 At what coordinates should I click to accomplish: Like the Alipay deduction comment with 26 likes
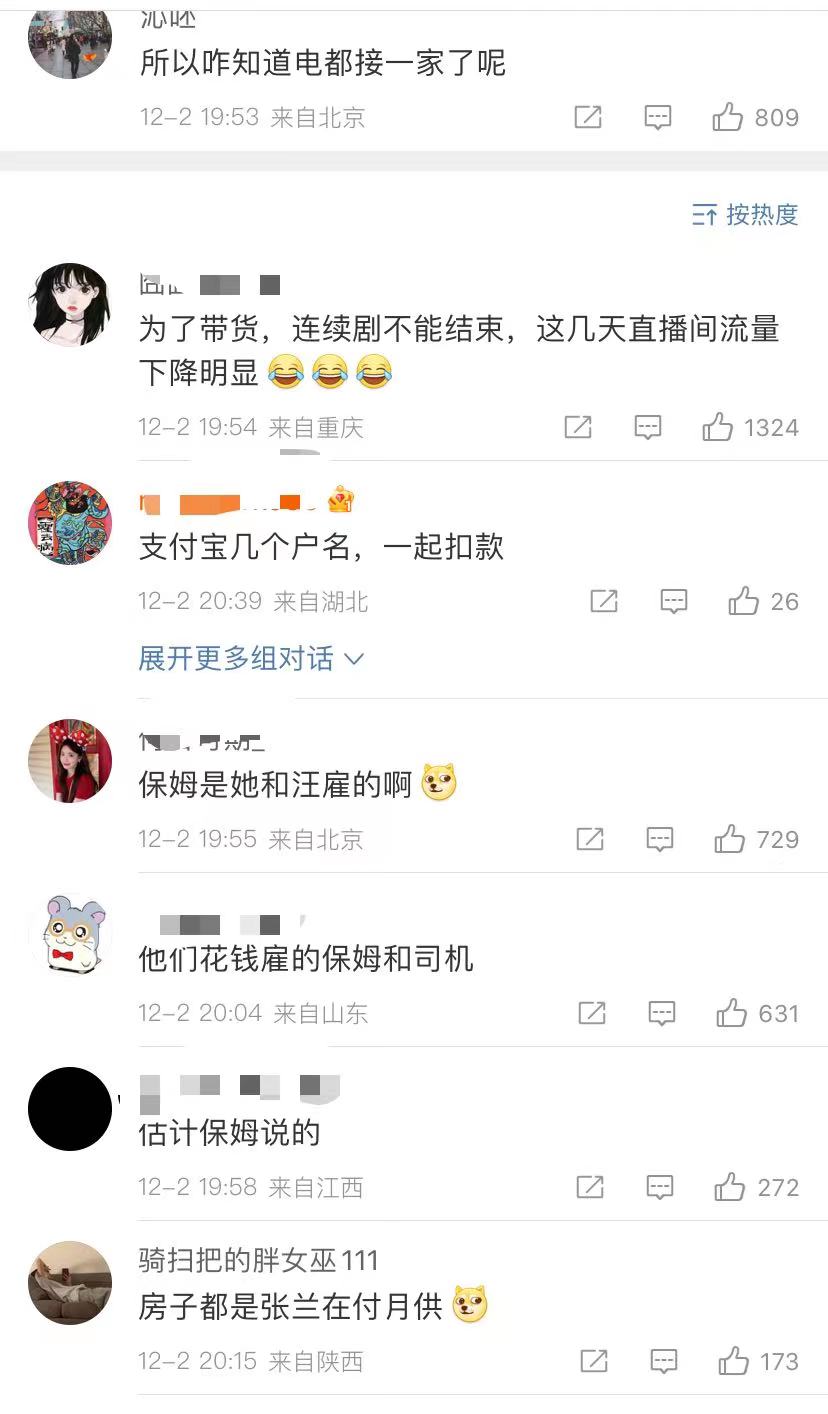[742, 601]
